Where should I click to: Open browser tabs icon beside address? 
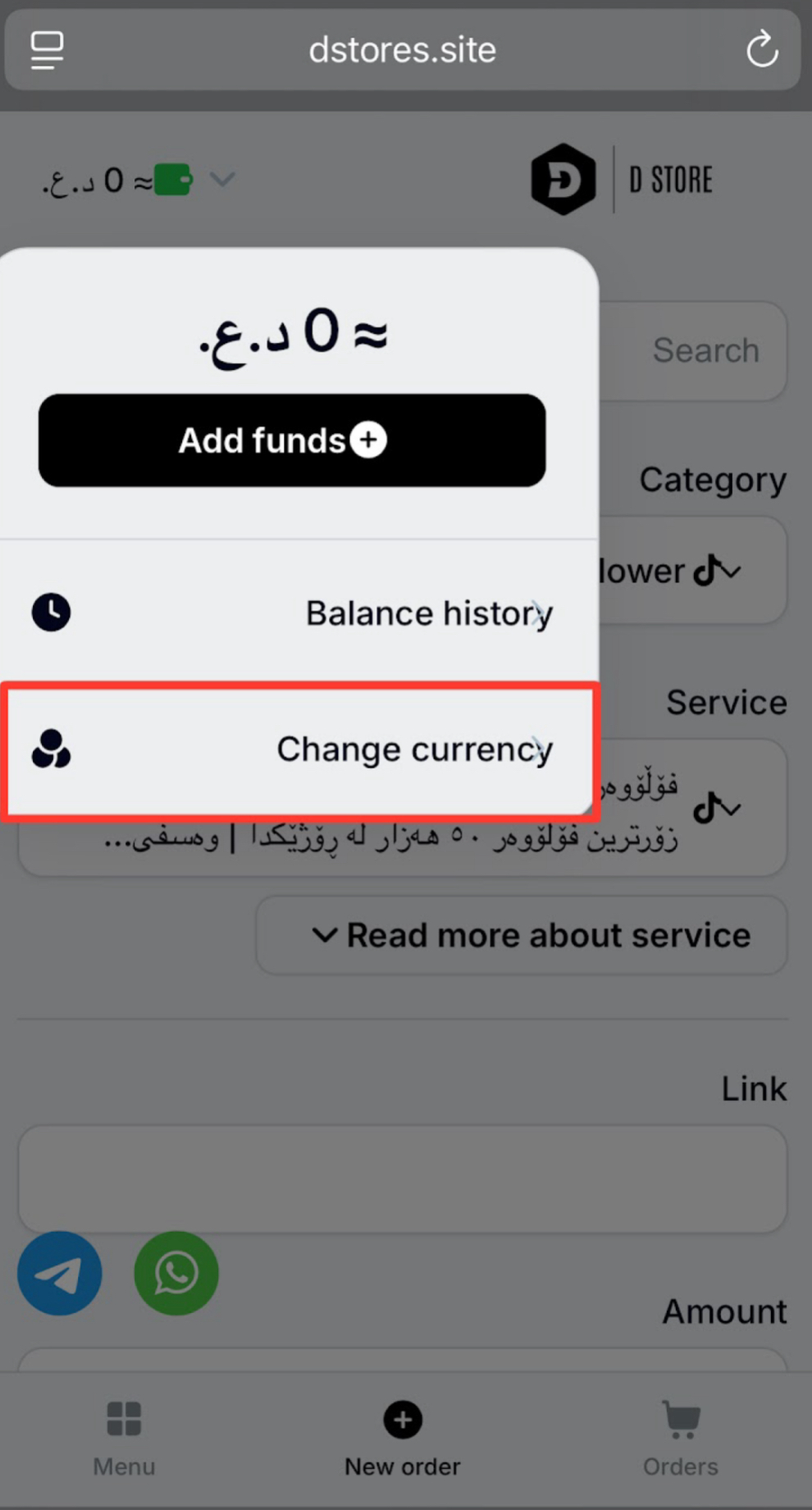pos(47,50)
